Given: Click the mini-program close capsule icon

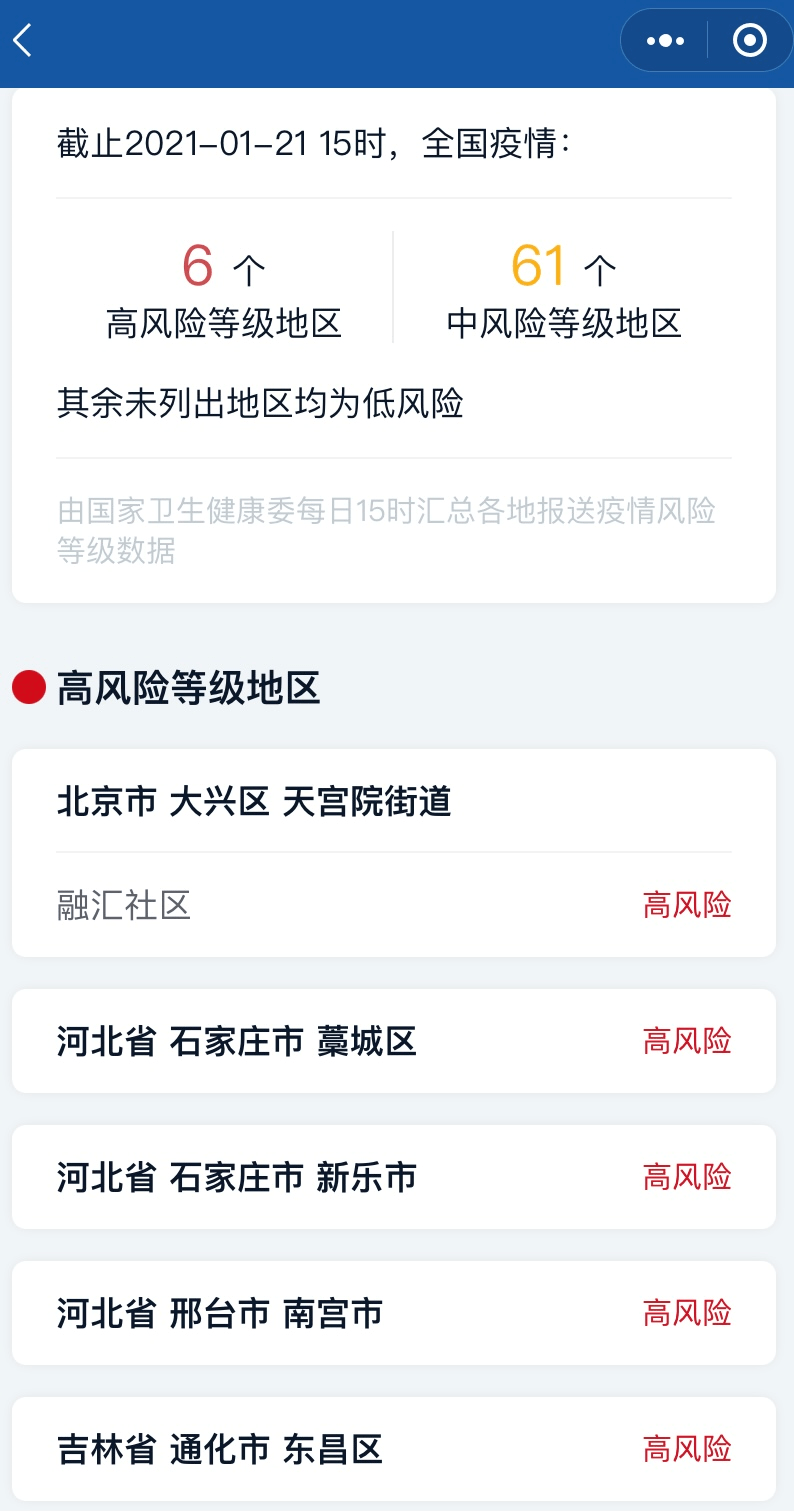Looking at the screenshot, I should (x=750, y=40).
